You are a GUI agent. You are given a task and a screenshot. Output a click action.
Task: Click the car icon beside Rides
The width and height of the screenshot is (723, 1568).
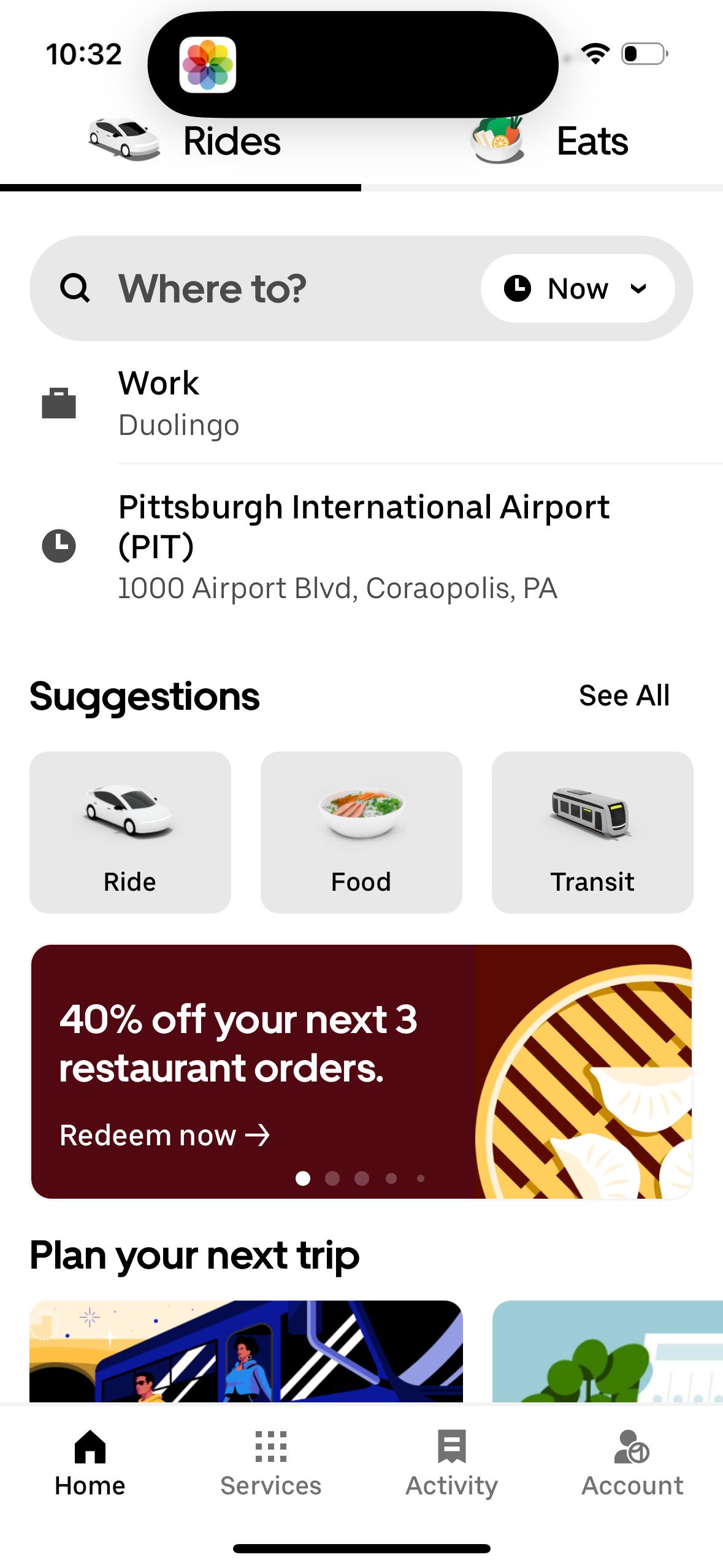123,140
